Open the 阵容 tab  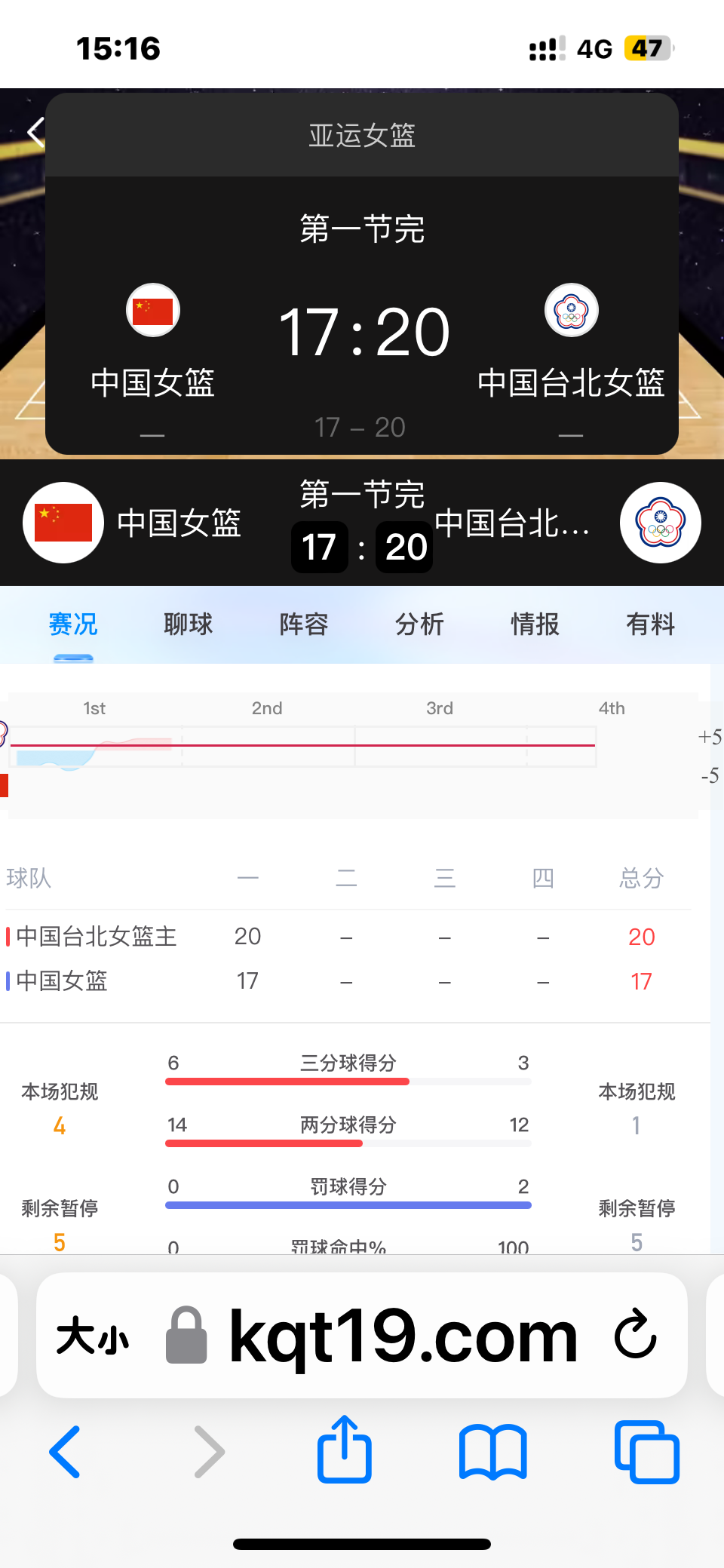point(304,624)
